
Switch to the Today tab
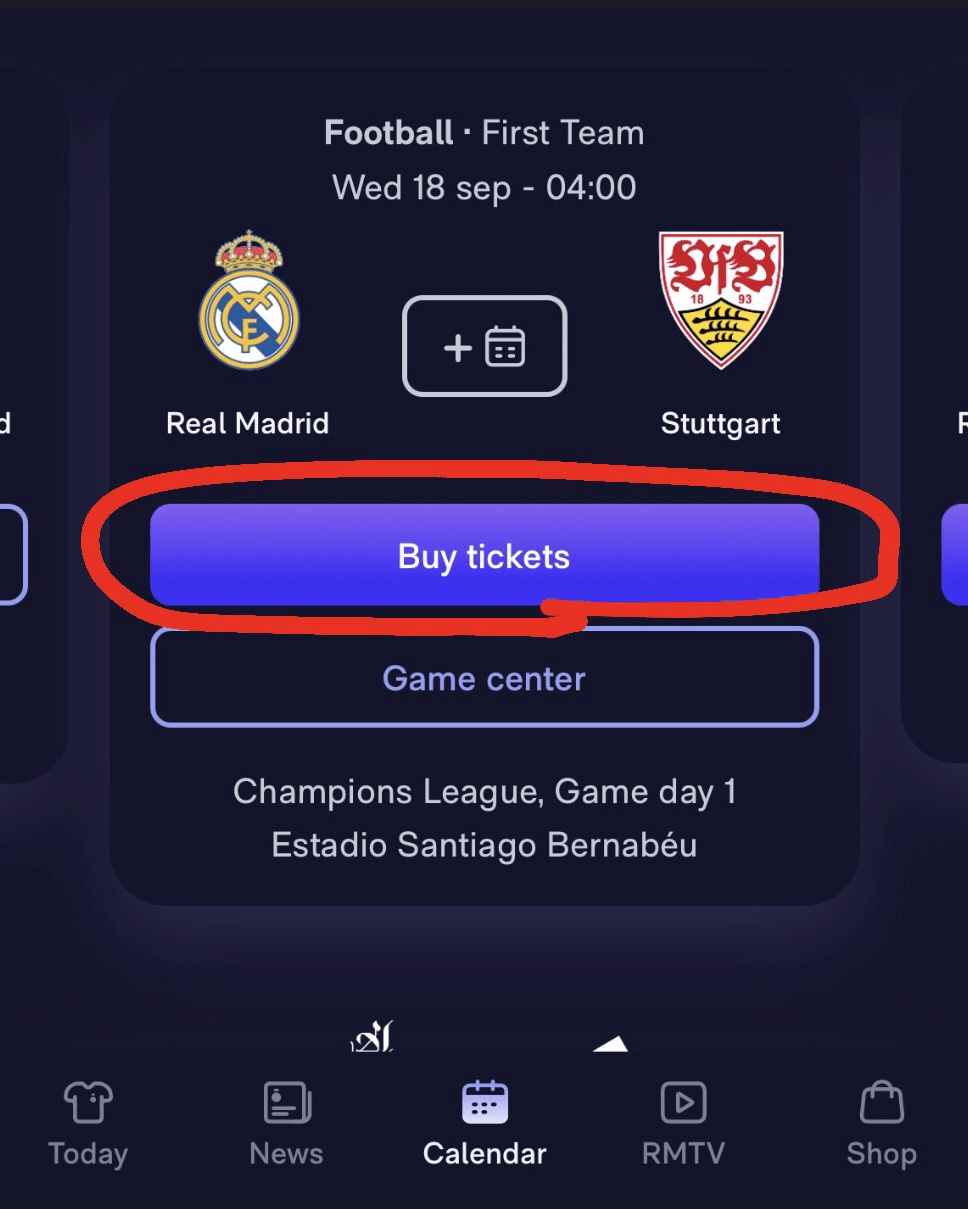[88, 1124]
